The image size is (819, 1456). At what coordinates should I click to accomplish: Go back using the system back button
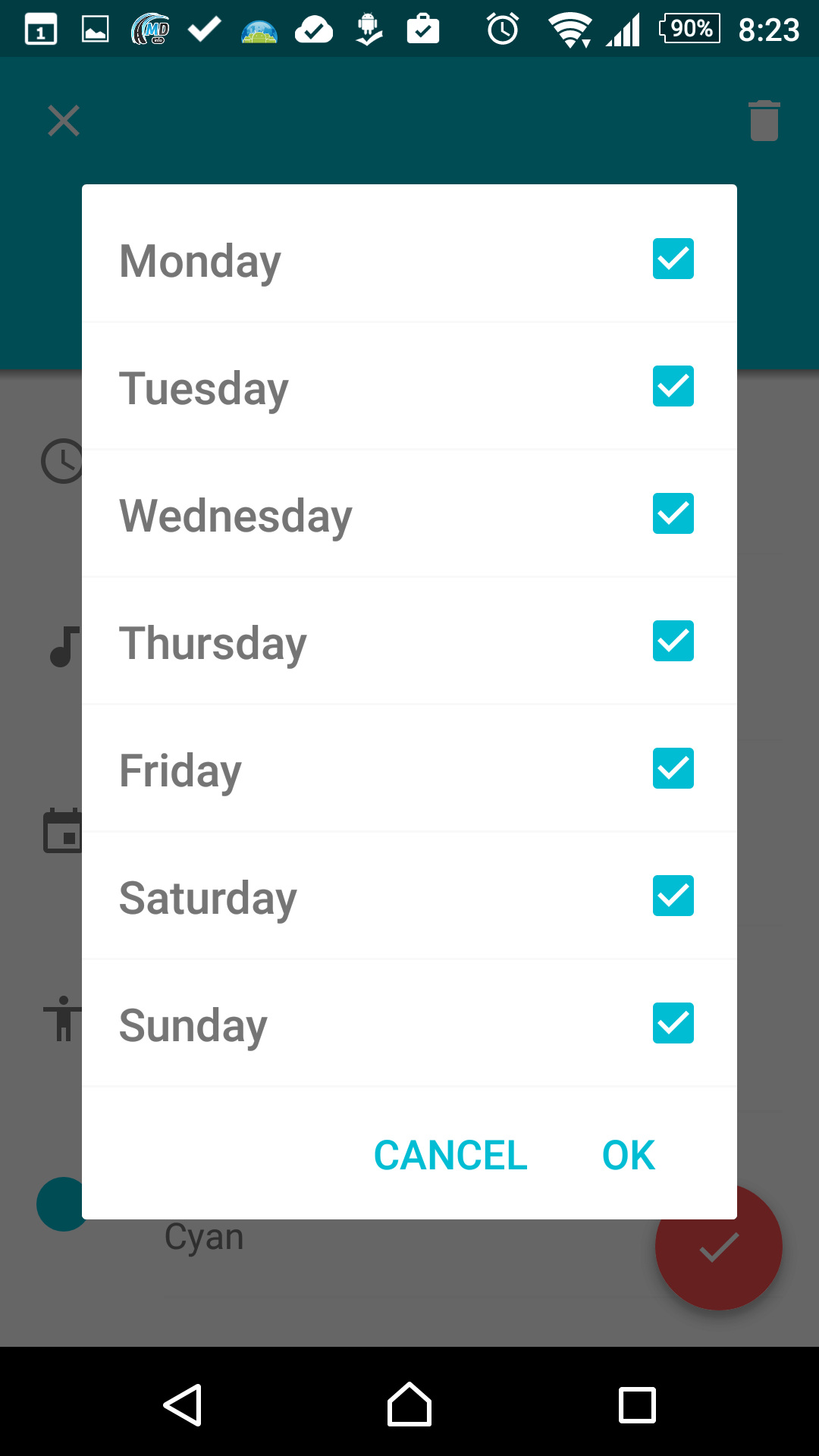click(x=183, y=1404)
